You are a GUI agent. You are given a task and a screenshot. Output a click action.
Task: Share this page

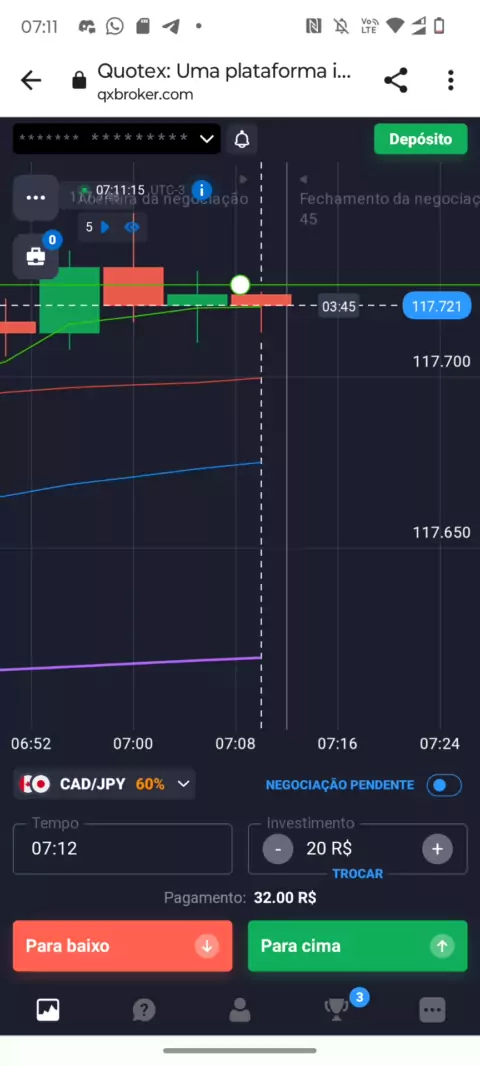pyautogui.click(x=396, y=80)
